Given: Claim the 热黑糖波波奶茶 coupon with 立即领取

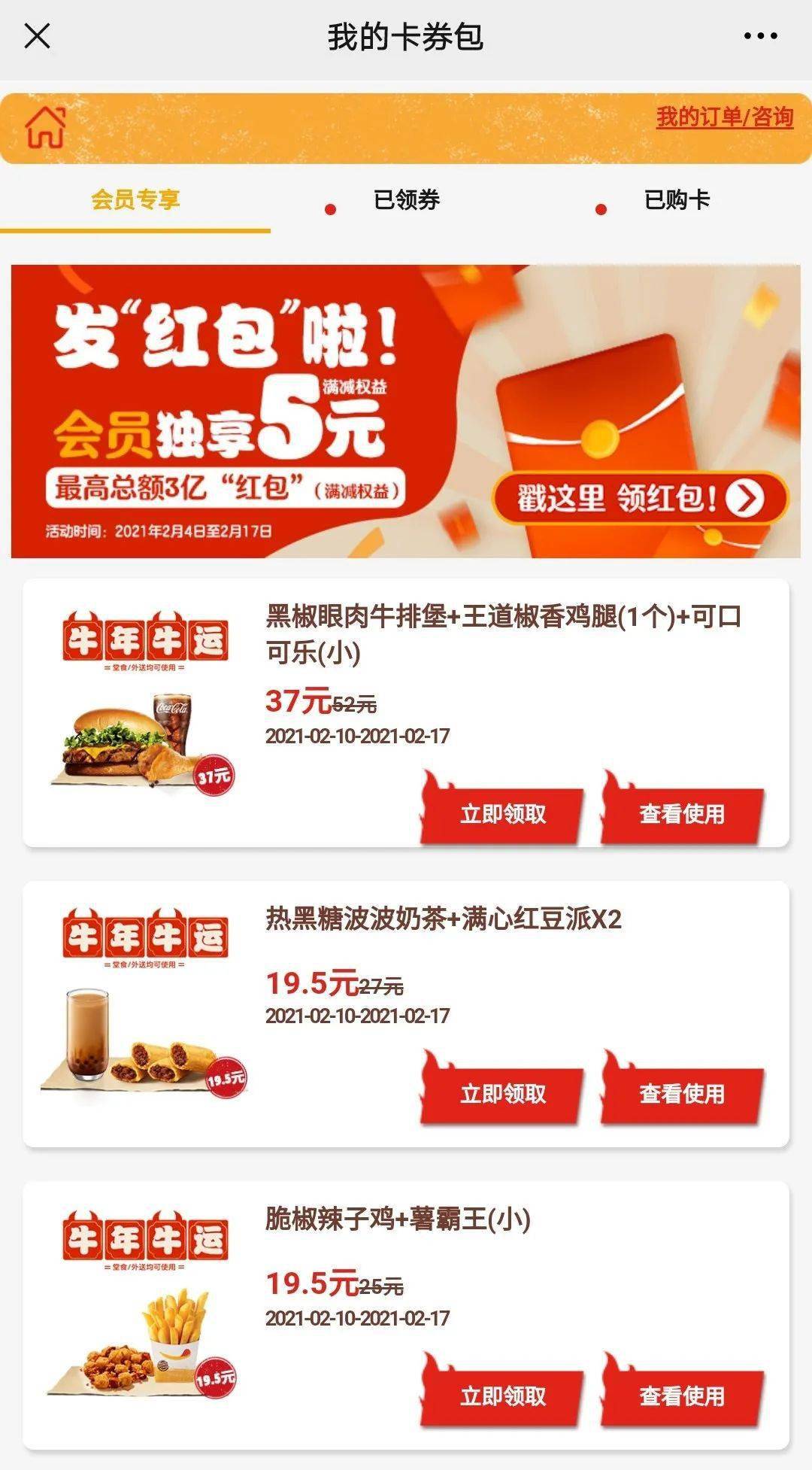Looking at the screenshot, I should coord(502,1094).
